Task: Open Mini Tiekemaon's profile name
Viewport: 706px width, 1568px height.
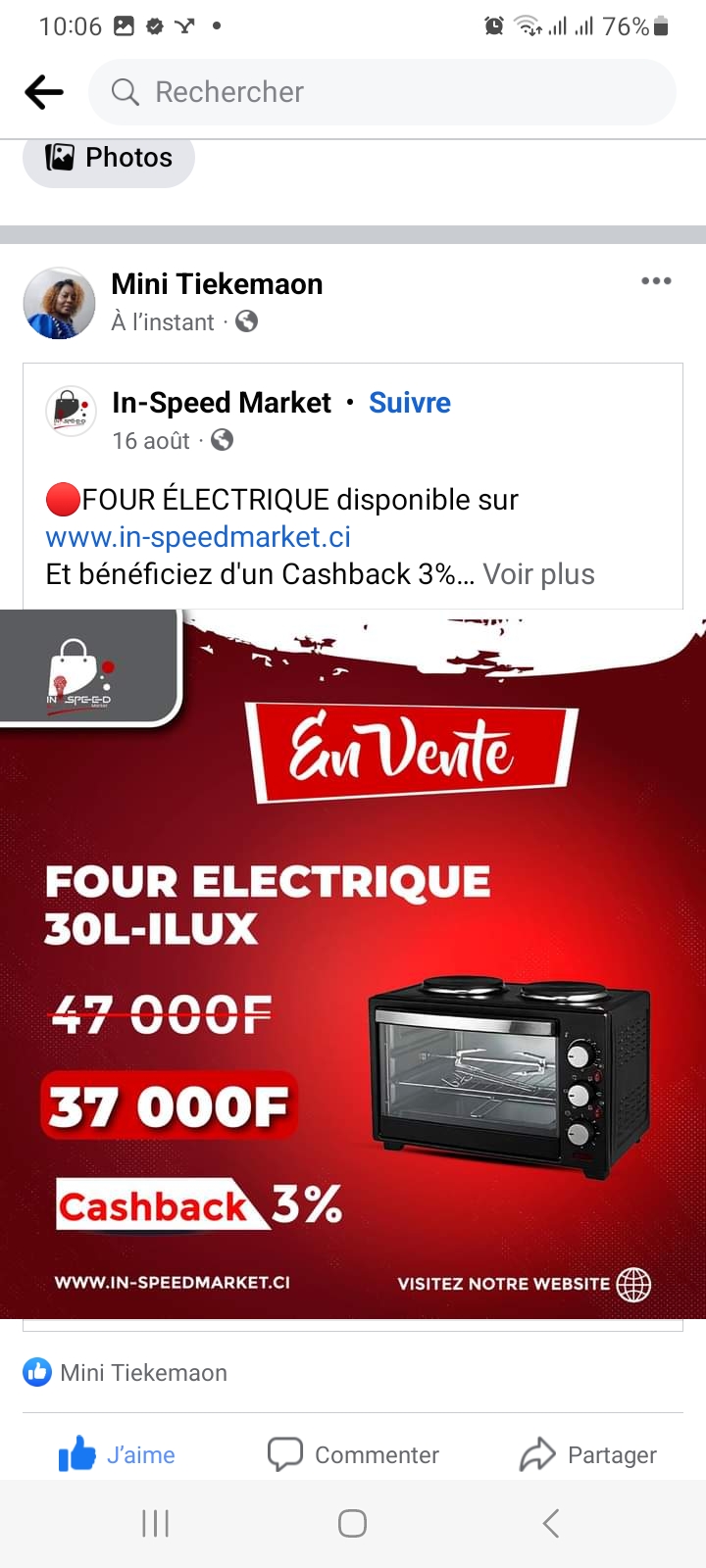Action: click(x=217, y=284)
